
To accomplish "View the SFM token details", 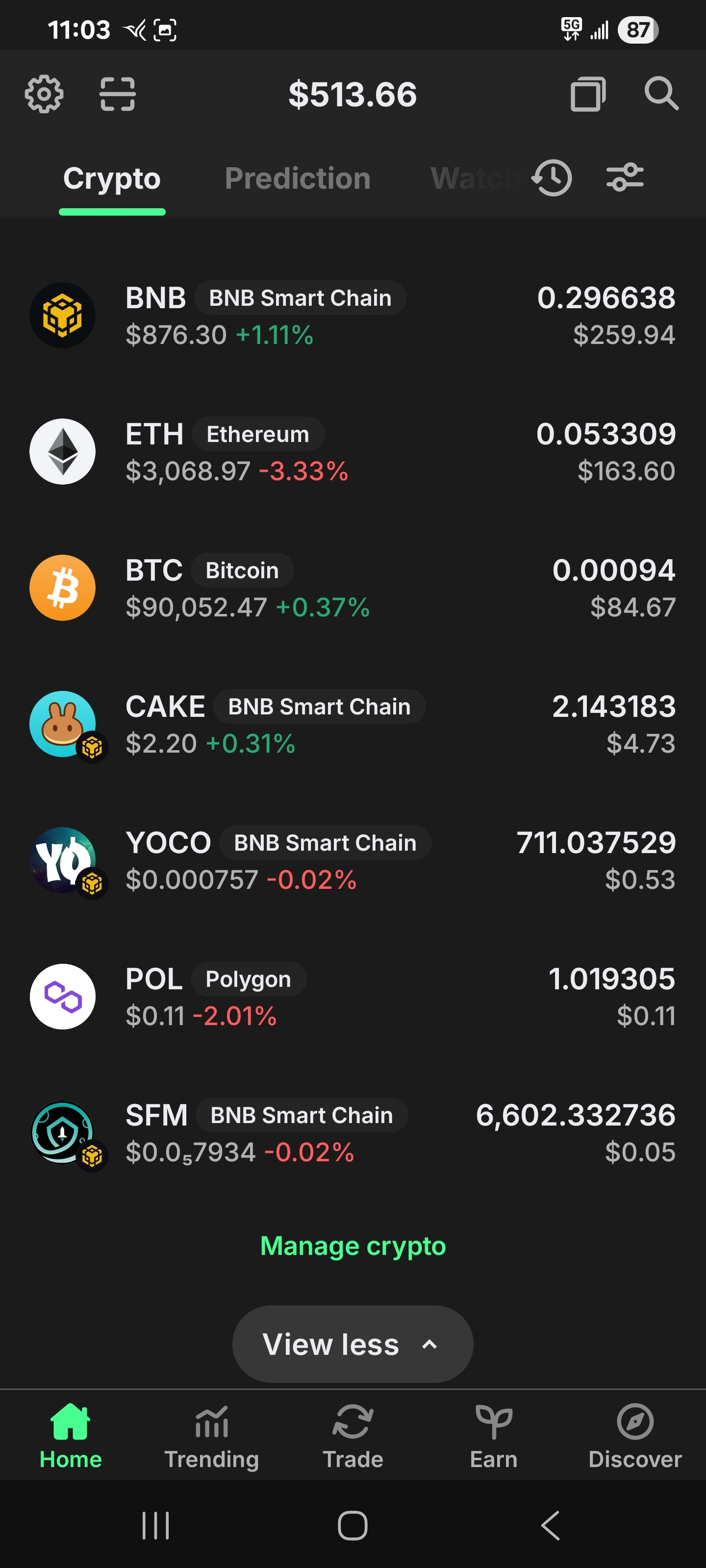I will click(x=353, y=1133).
